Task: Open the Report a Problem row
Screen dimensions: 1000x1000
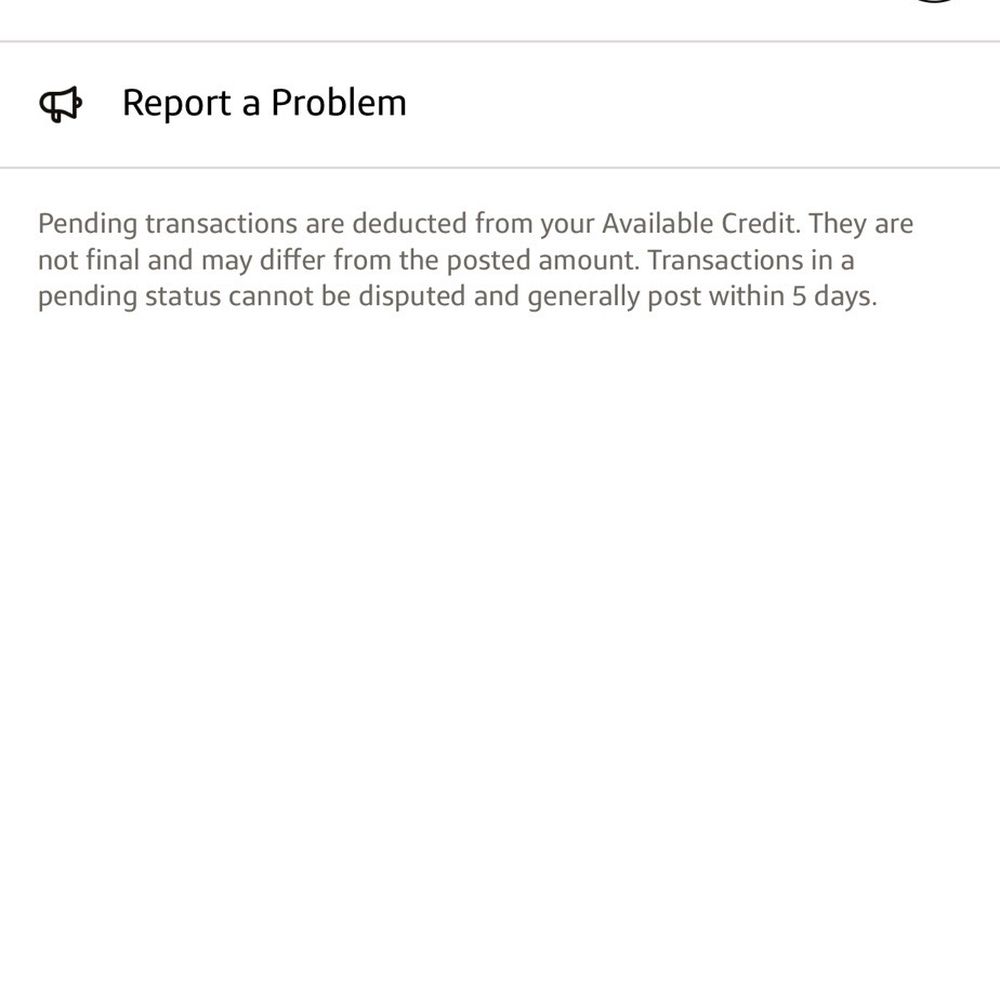Action: click(x=500, y=105)
